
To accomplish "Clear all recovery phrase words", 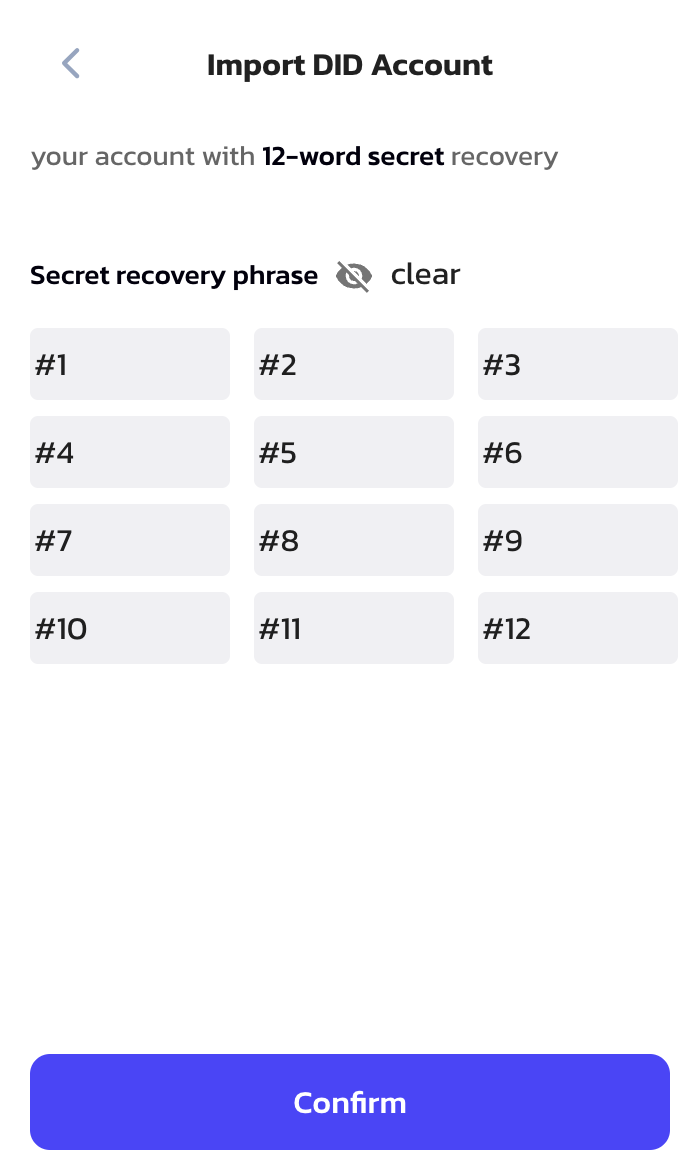I will pyautogui.click(x=425, y=274).
